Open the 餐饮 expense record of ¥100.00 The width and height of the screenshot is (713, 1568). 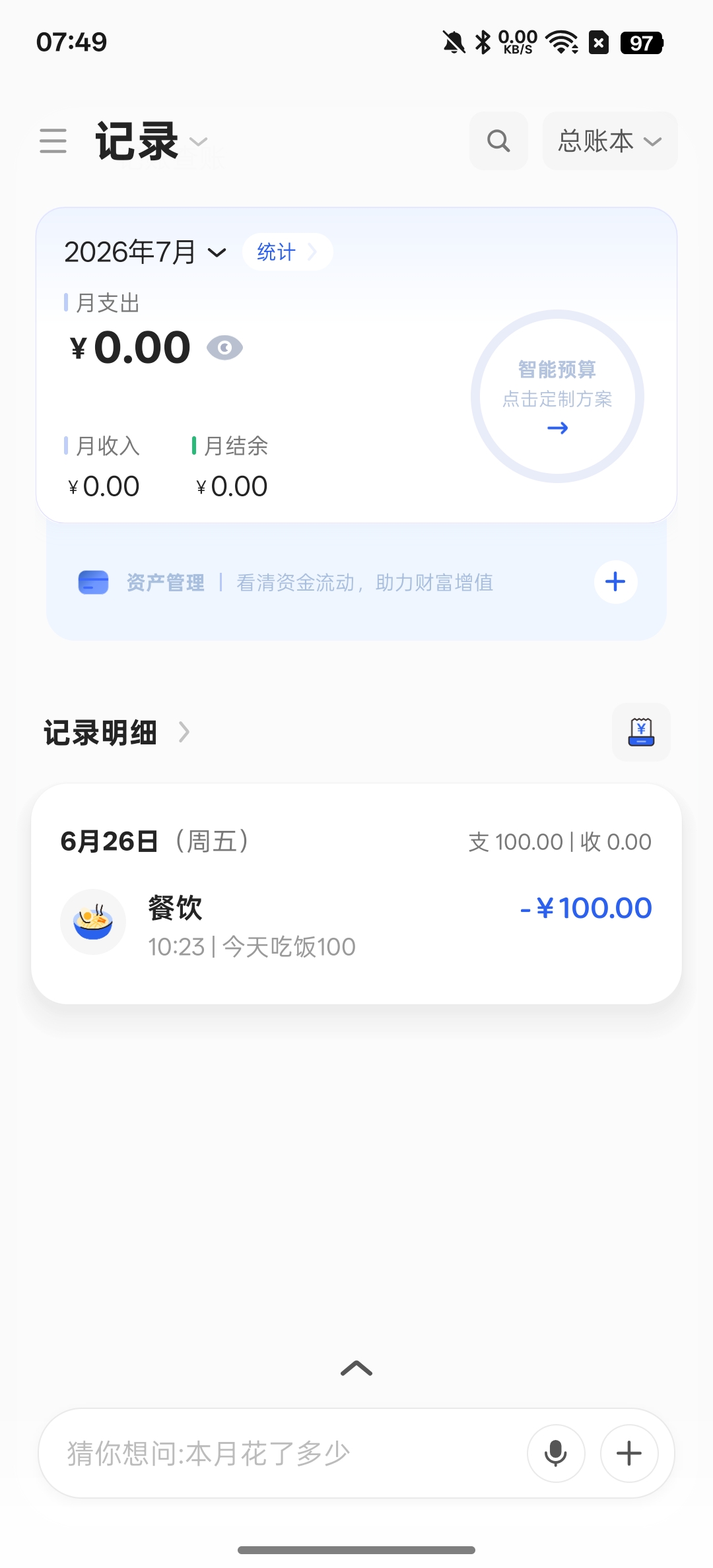point(356,925)
